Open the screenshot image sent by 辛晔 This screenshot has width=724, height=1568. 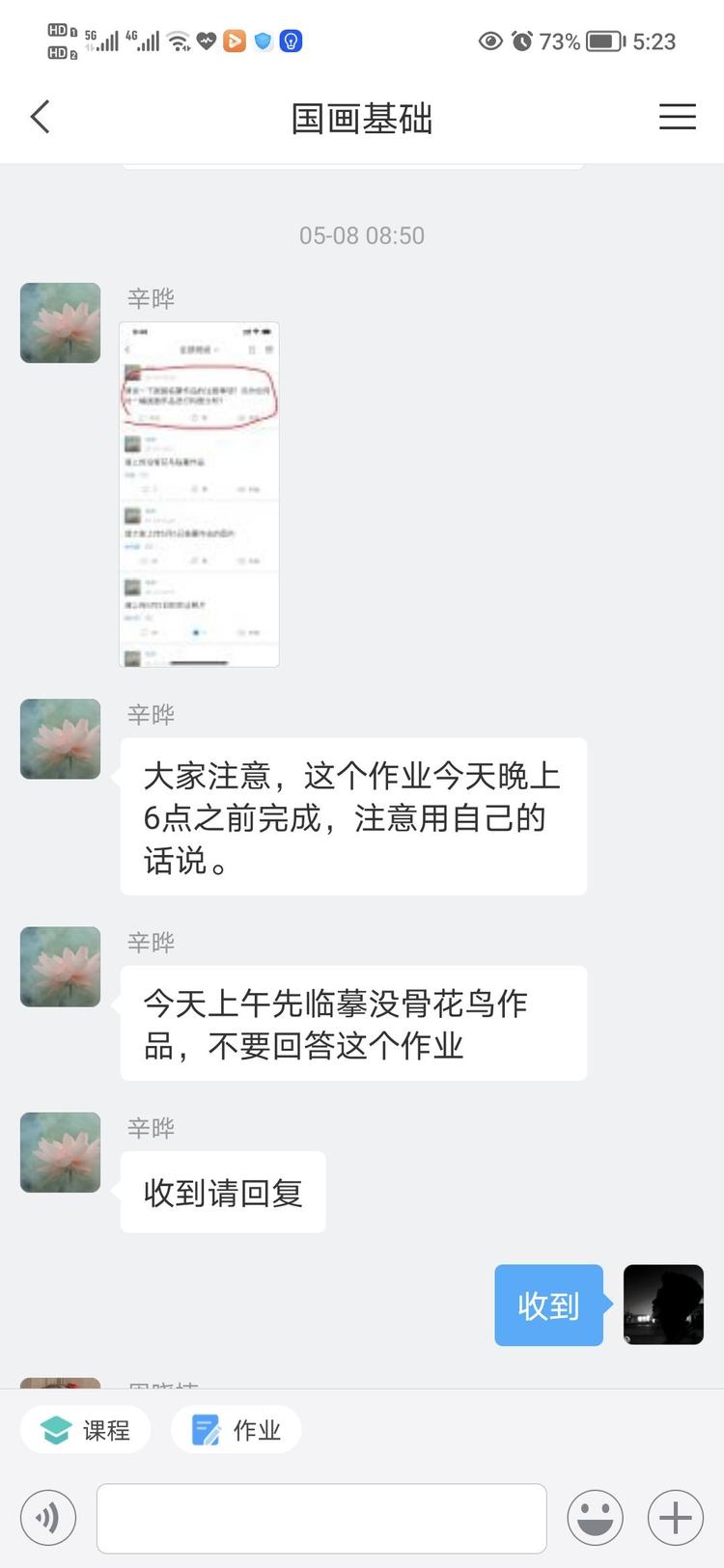(199, 494)
